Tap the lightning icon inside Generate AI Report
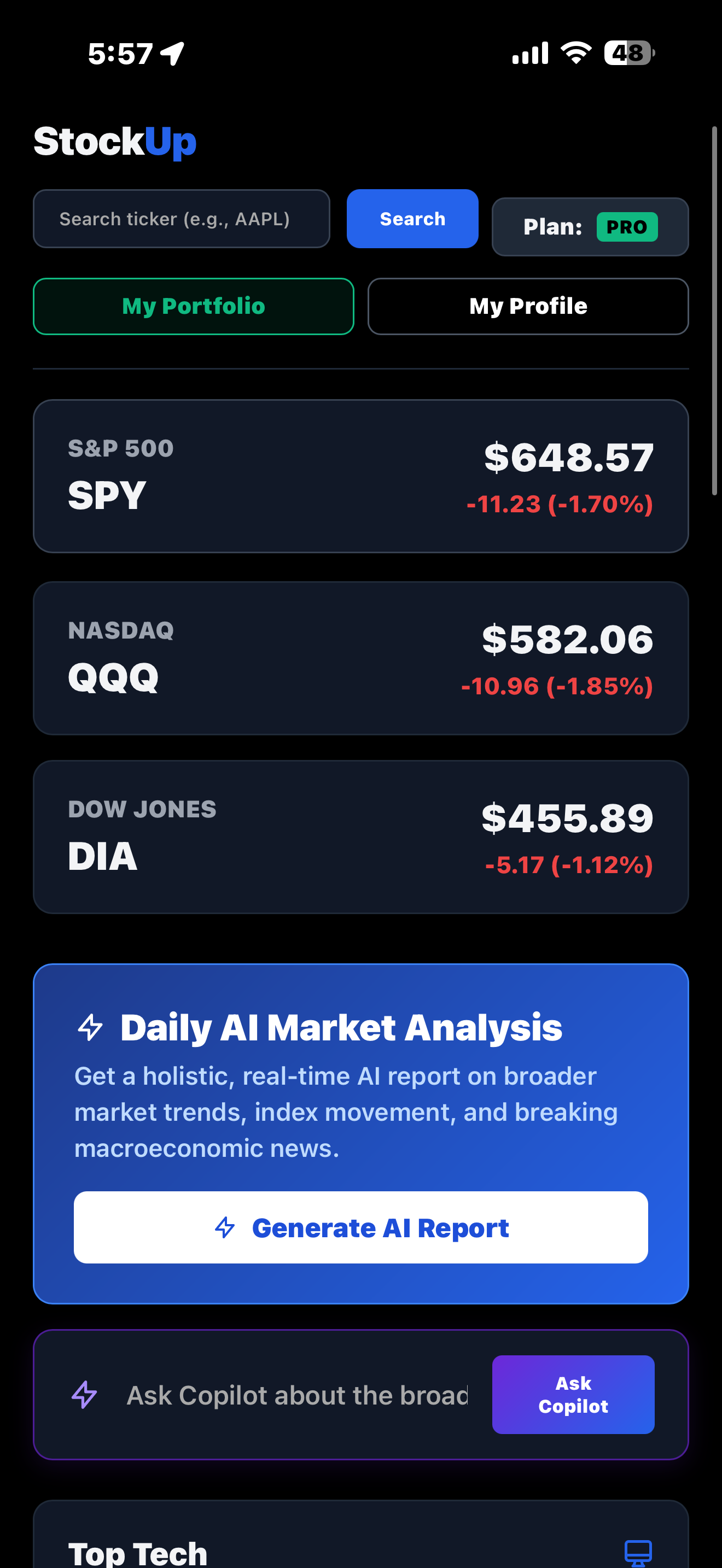The width and height of the screenshot is (722, 1568). (226, 1227)
